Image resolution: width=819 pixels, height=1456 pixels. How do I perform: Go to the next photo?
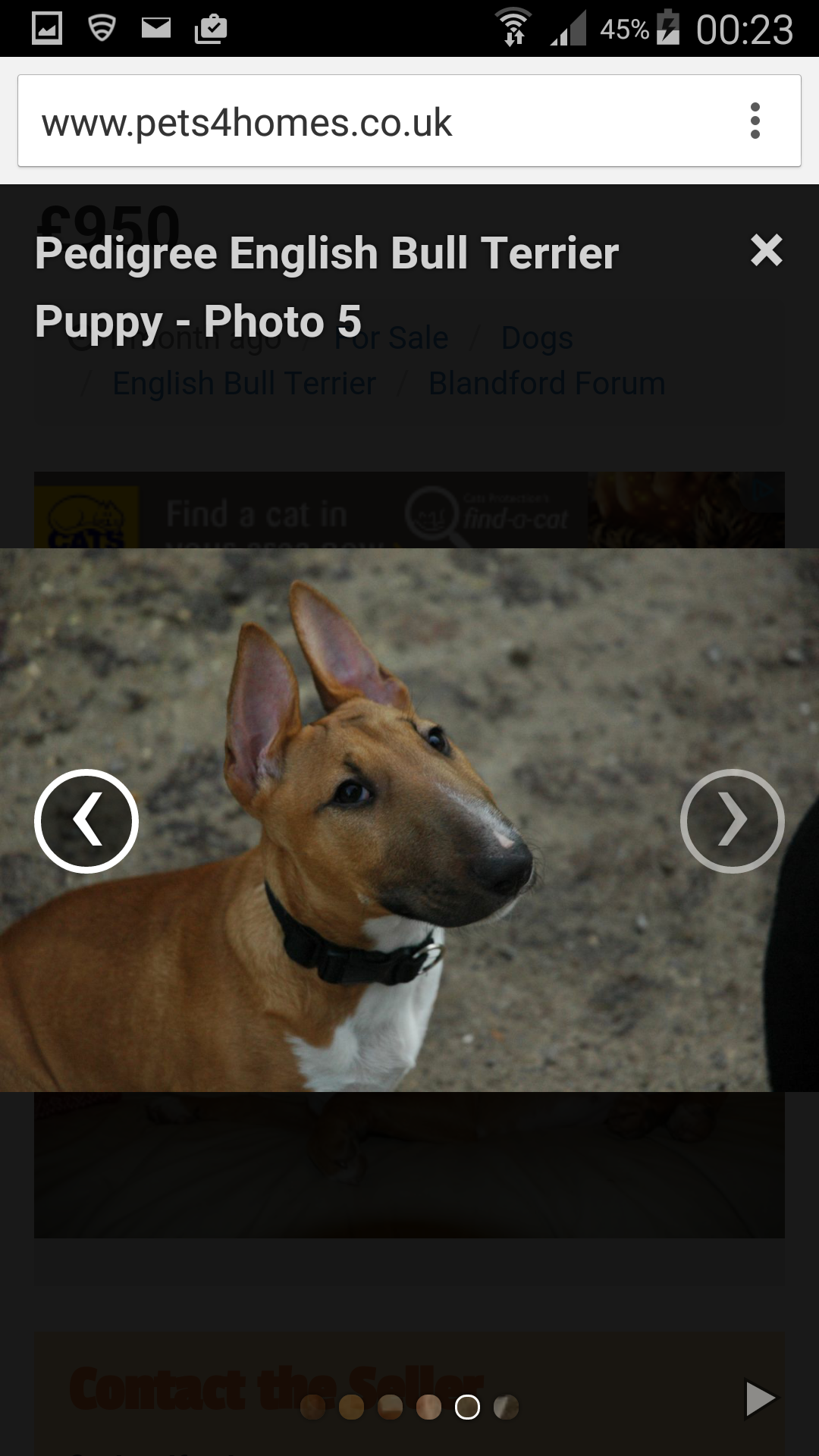(x=732, y=821)
